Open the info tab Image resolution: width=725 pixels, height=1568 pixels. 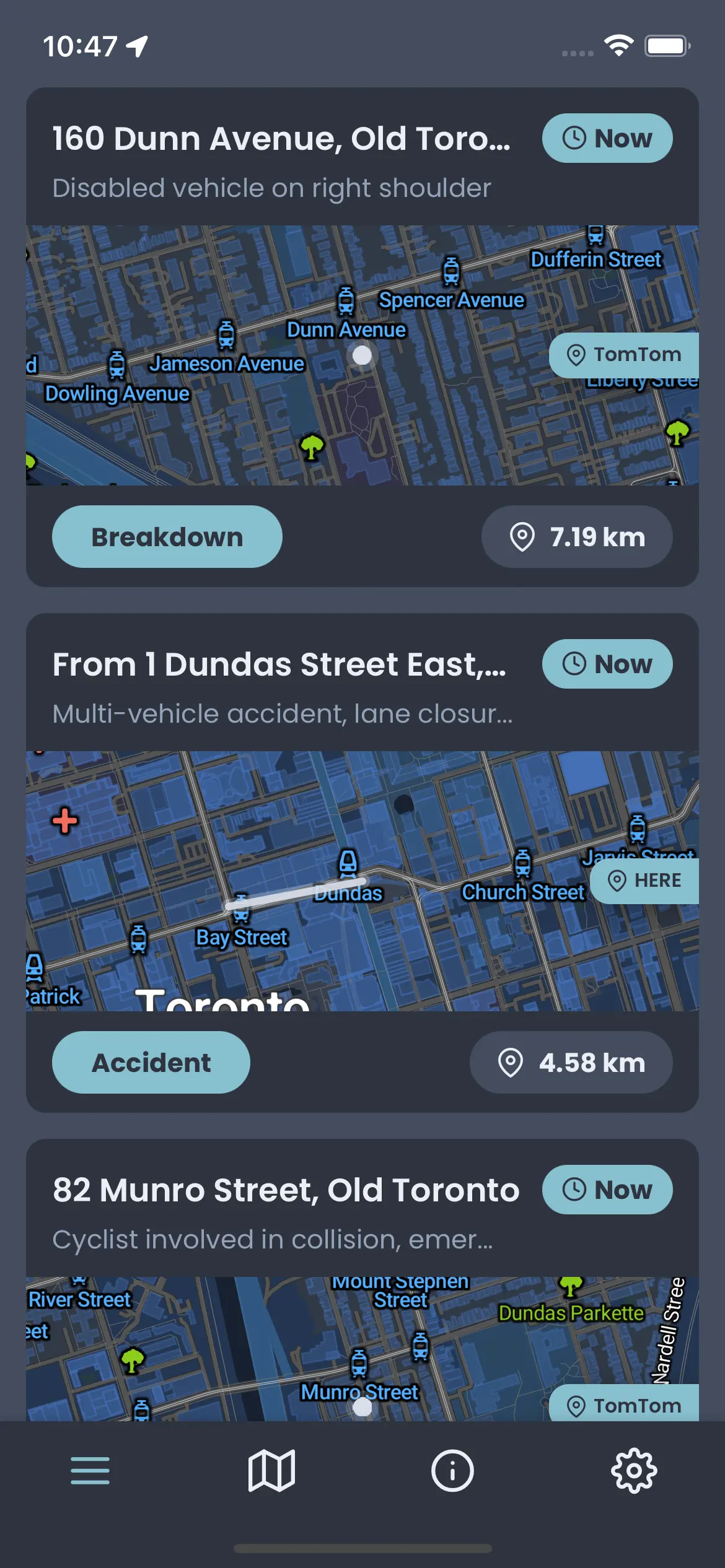452,1470
